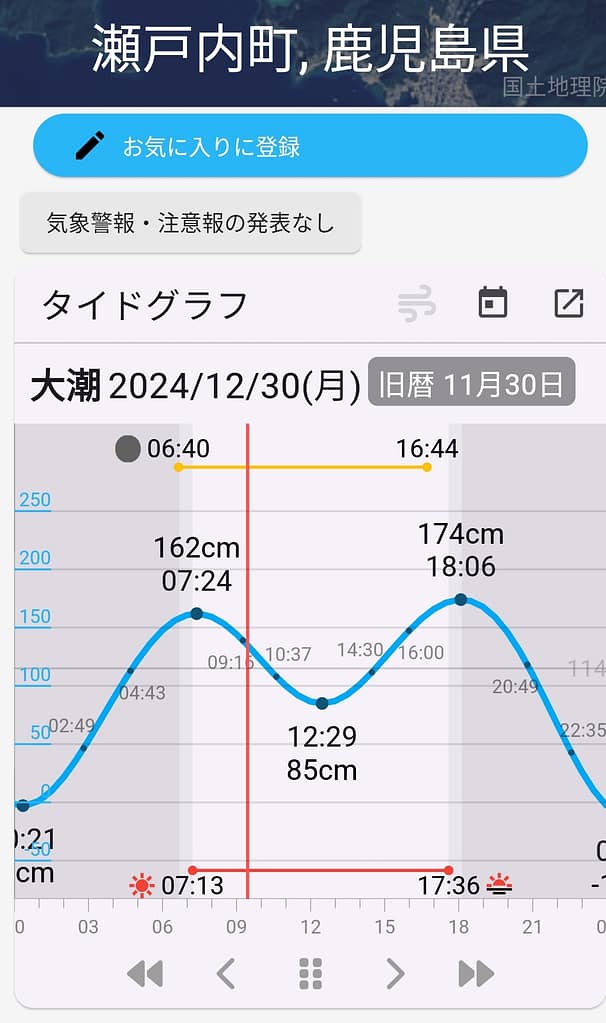
Task: Go to the previous day
Action: 227,972
